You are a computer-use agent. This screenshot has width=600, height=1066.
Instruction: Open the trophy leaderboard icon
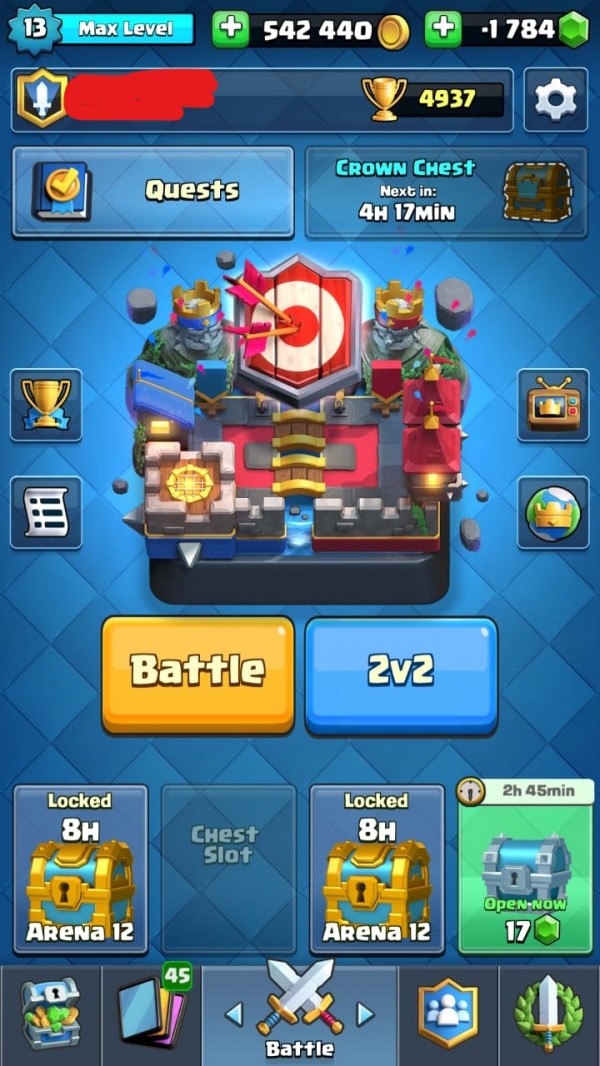[x=46, y=403]
